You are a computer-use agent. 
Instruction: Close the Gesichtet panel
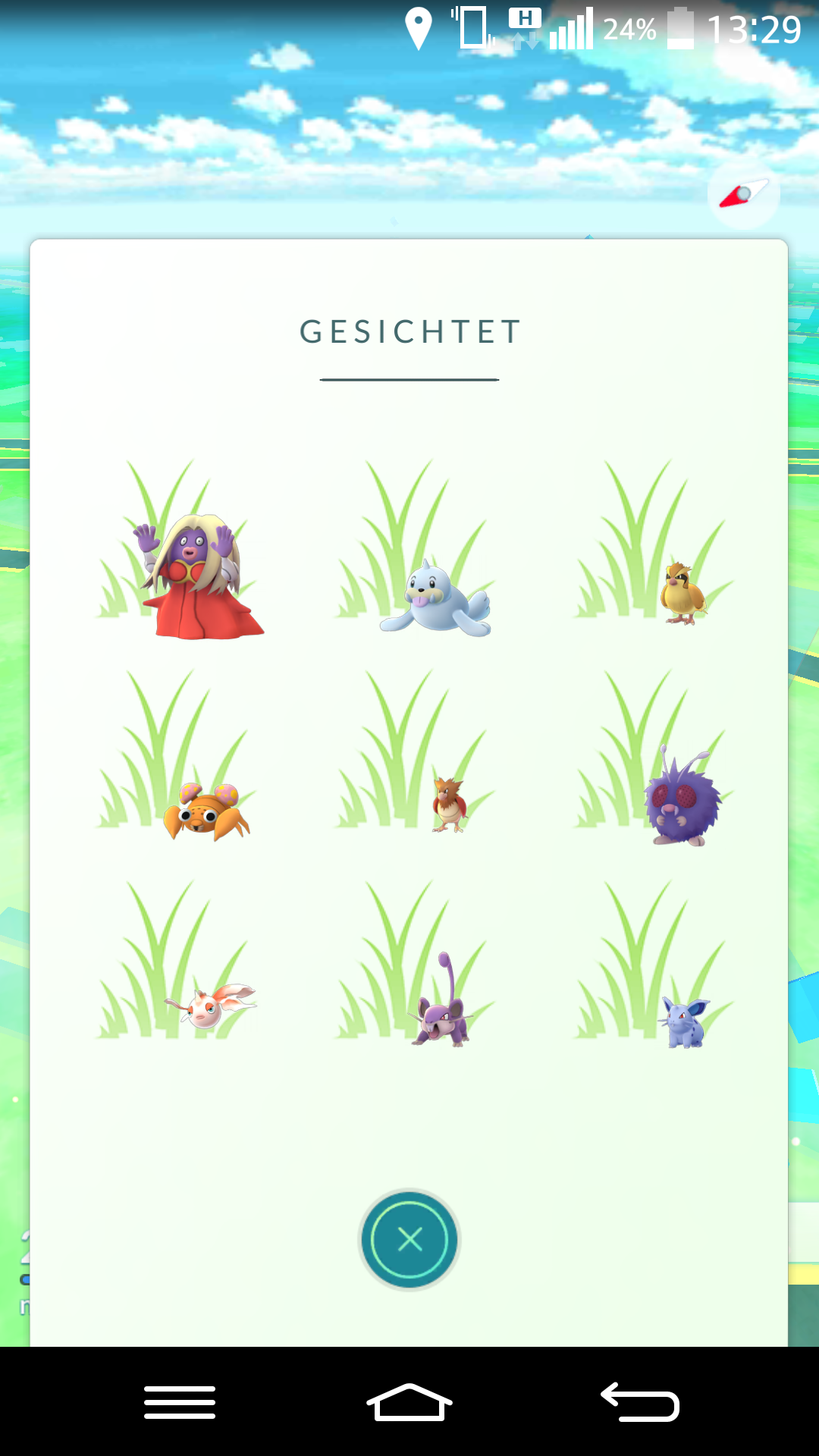coord(409,1240)
